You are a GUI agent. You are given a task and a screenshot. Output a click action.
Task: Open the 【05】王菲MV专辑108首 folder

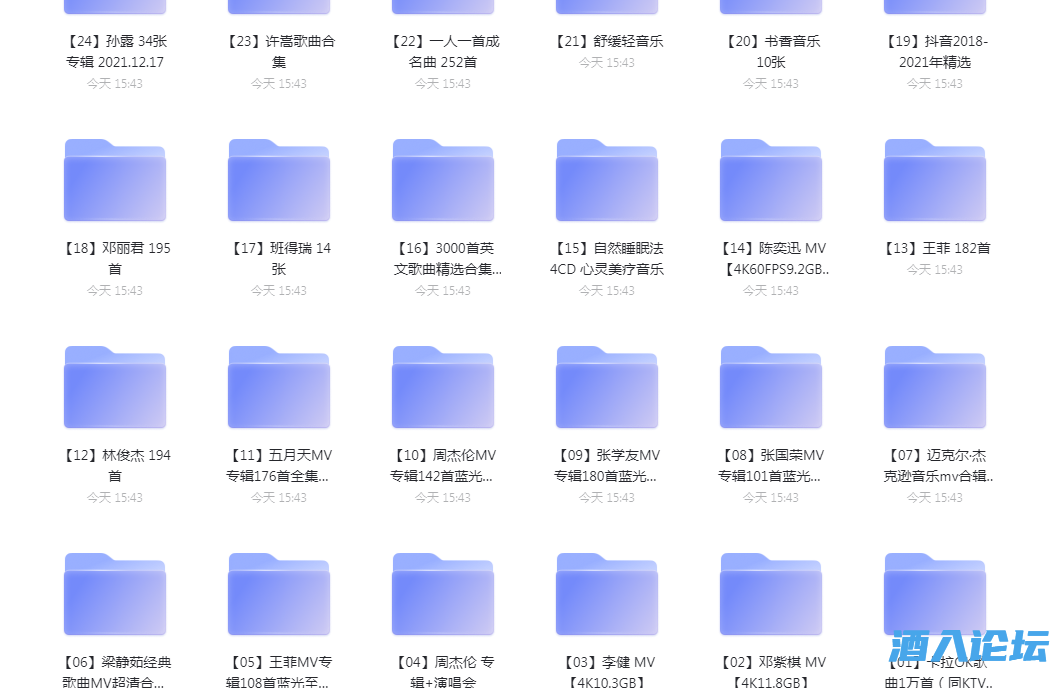(x=279, y=594)
